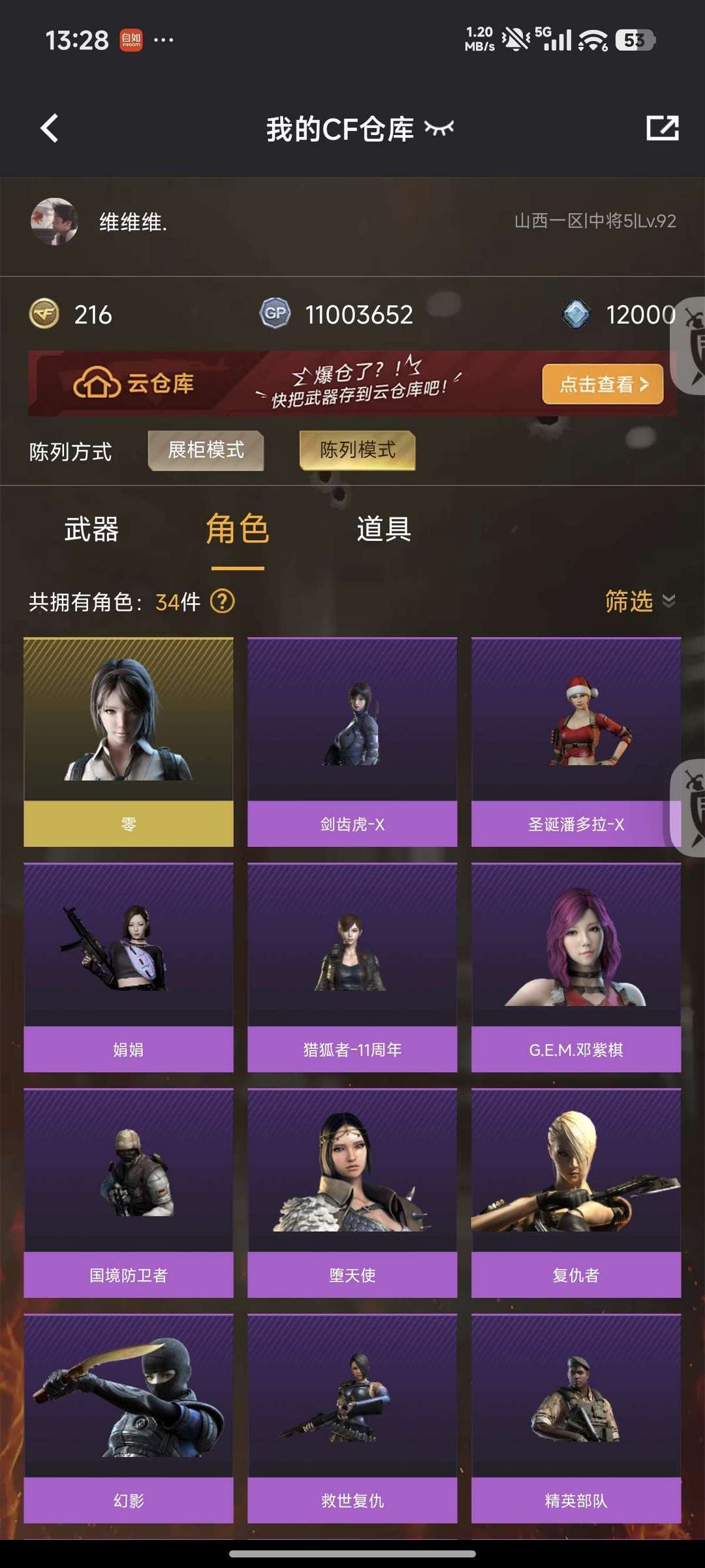Image resolution: width=705 pixels, height=1568 pixels.
Task: Open the G.E.M.邓紫棋 character card
Action: coord(576,968)
